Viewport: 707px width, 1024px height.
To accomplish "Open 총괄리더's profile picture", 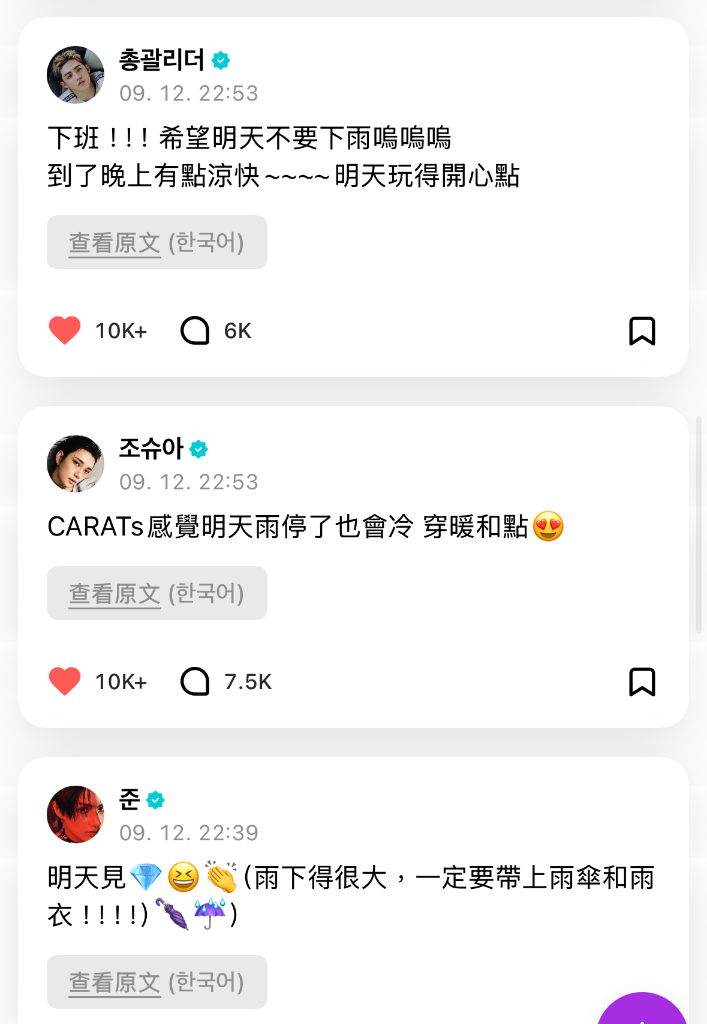I will coord(76,75).
